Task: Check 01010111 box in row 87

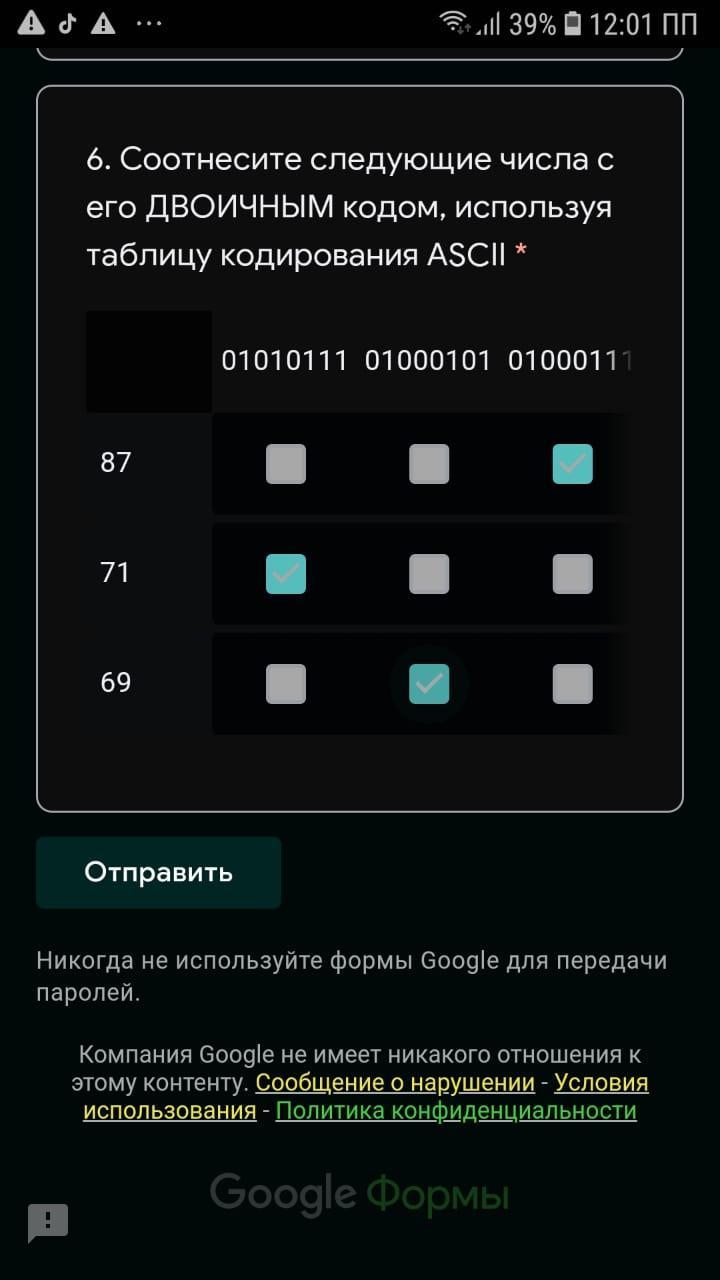Action: (286, 464)
